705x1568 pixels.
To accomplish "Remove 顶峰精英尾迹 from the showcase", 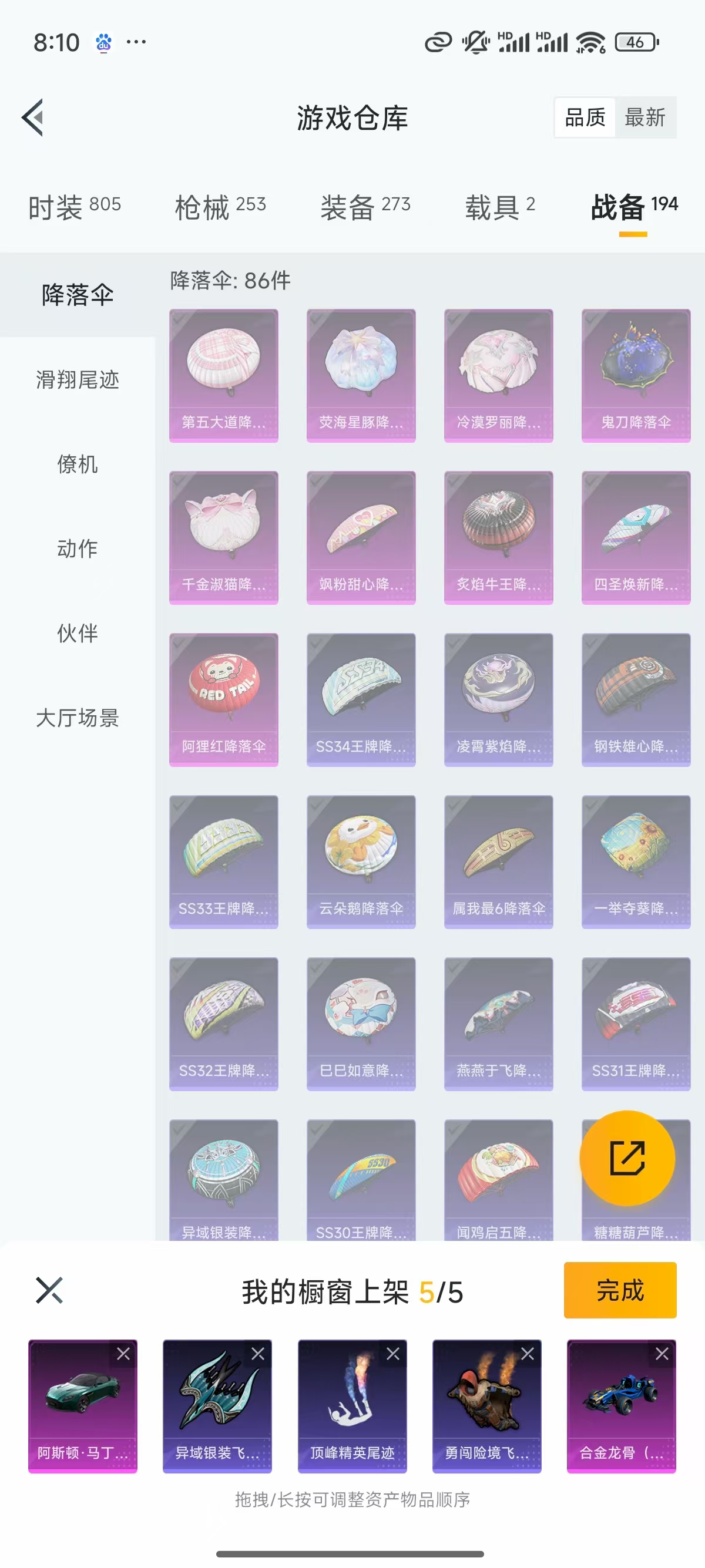I will coord(392,1354).
